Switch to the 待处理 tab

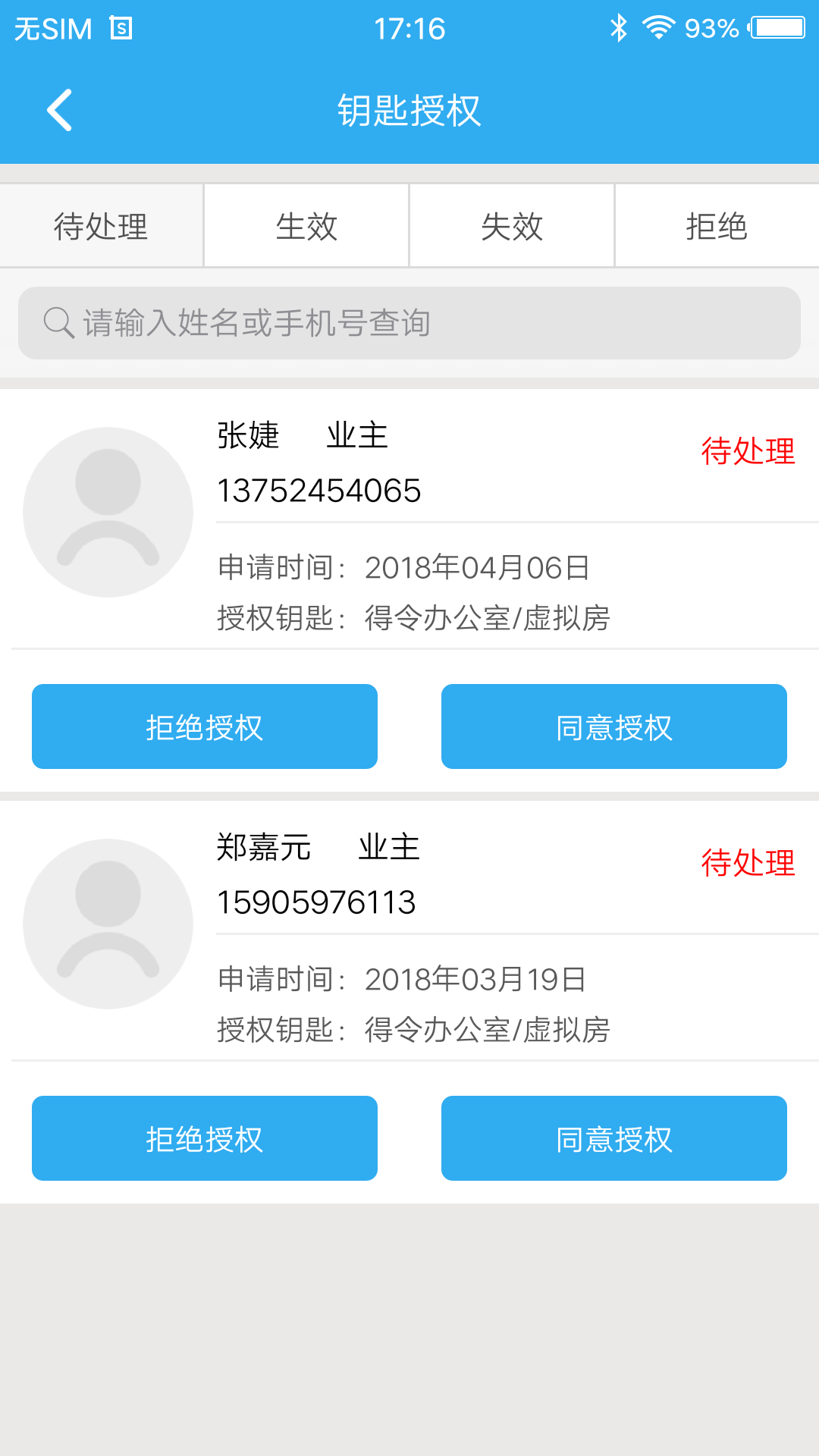tap(102, 226)
